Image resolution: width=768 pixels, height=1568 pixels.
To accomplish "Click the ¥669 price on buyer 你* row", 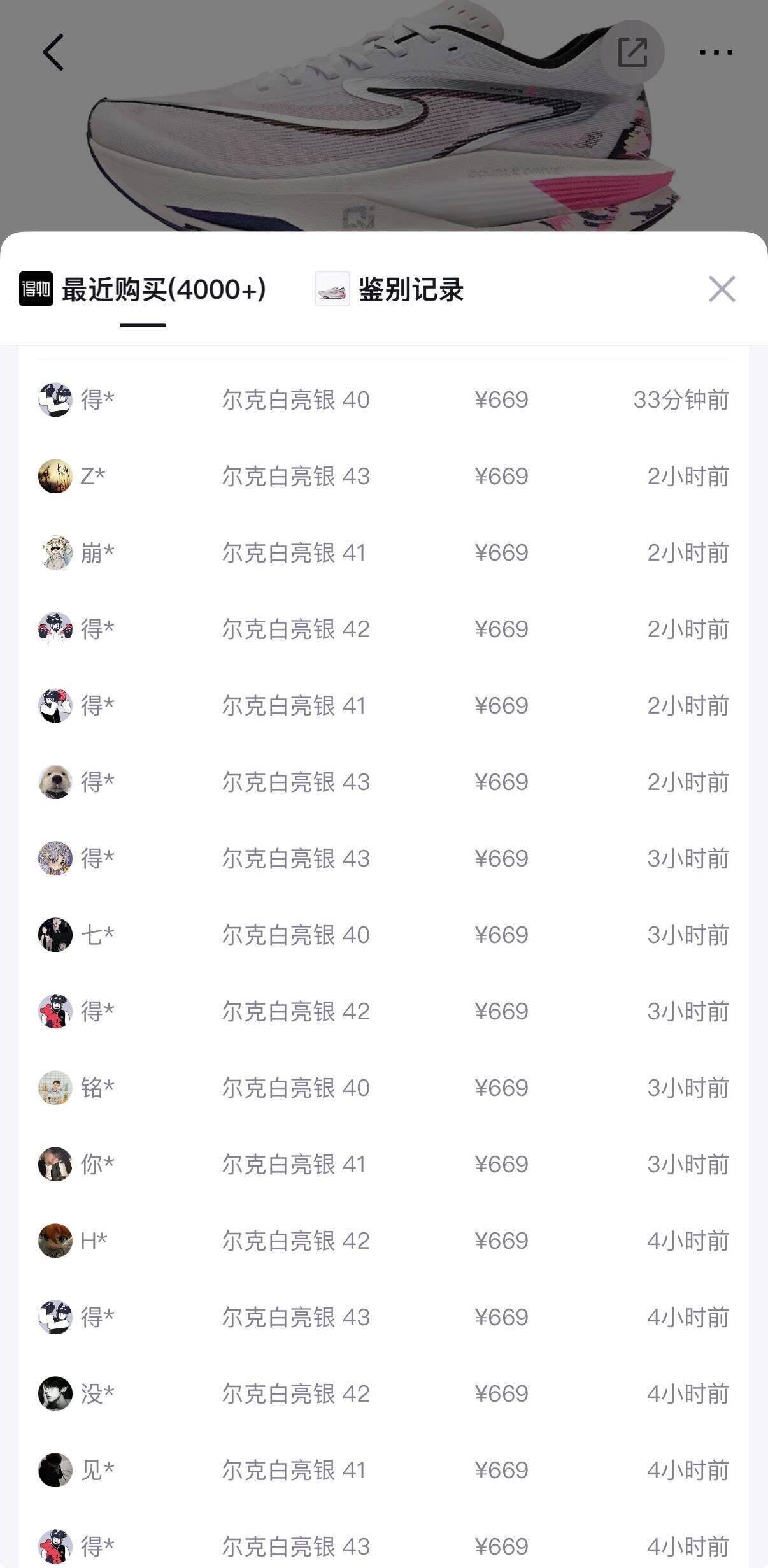I will [x=502, y=1165].
